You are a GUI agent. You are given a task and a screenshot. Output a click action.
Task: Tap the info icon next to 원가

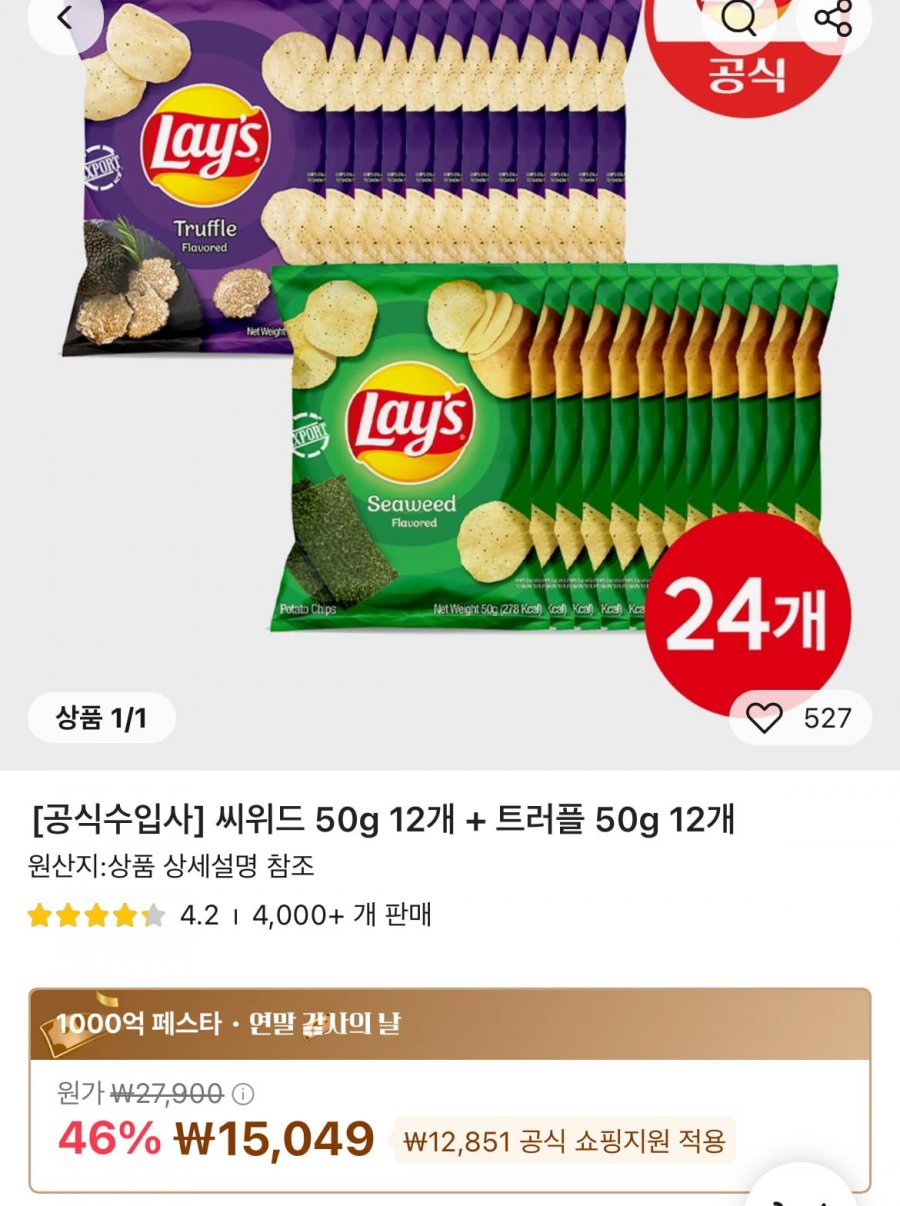coord(243,1094)
